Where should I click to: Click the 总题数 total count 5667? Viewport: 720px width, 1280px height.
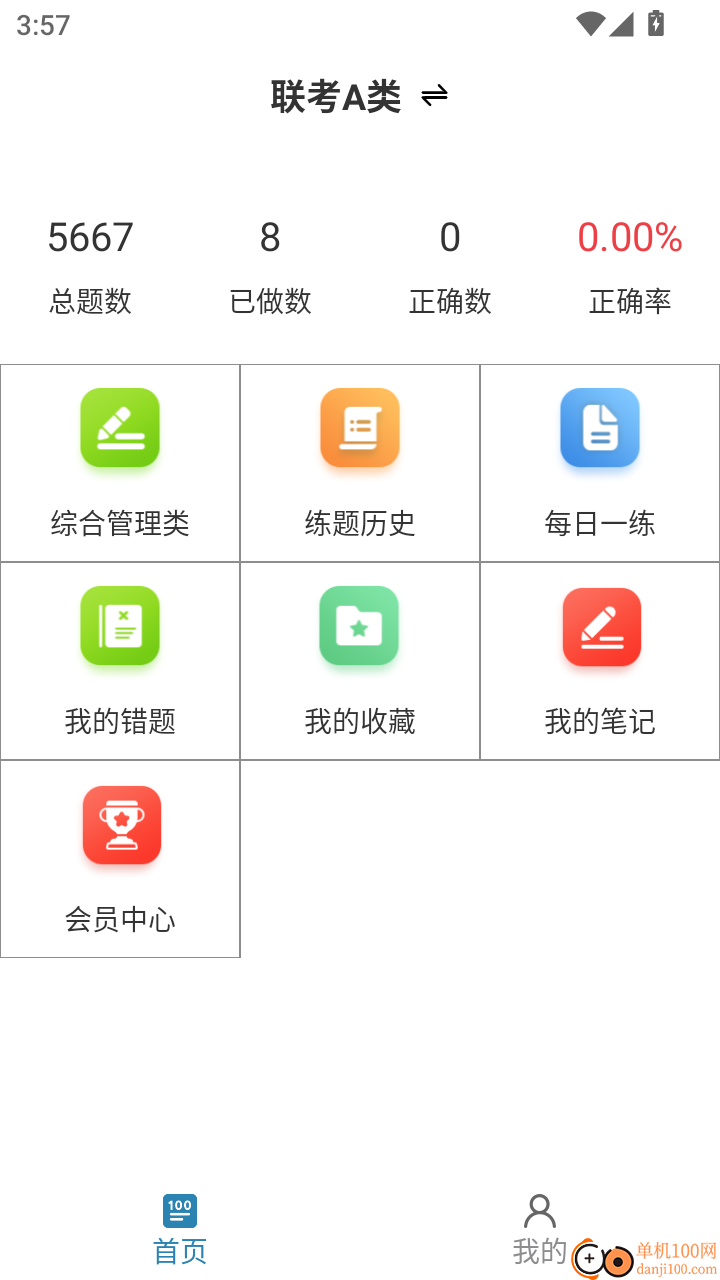click(x=90, y=237)
